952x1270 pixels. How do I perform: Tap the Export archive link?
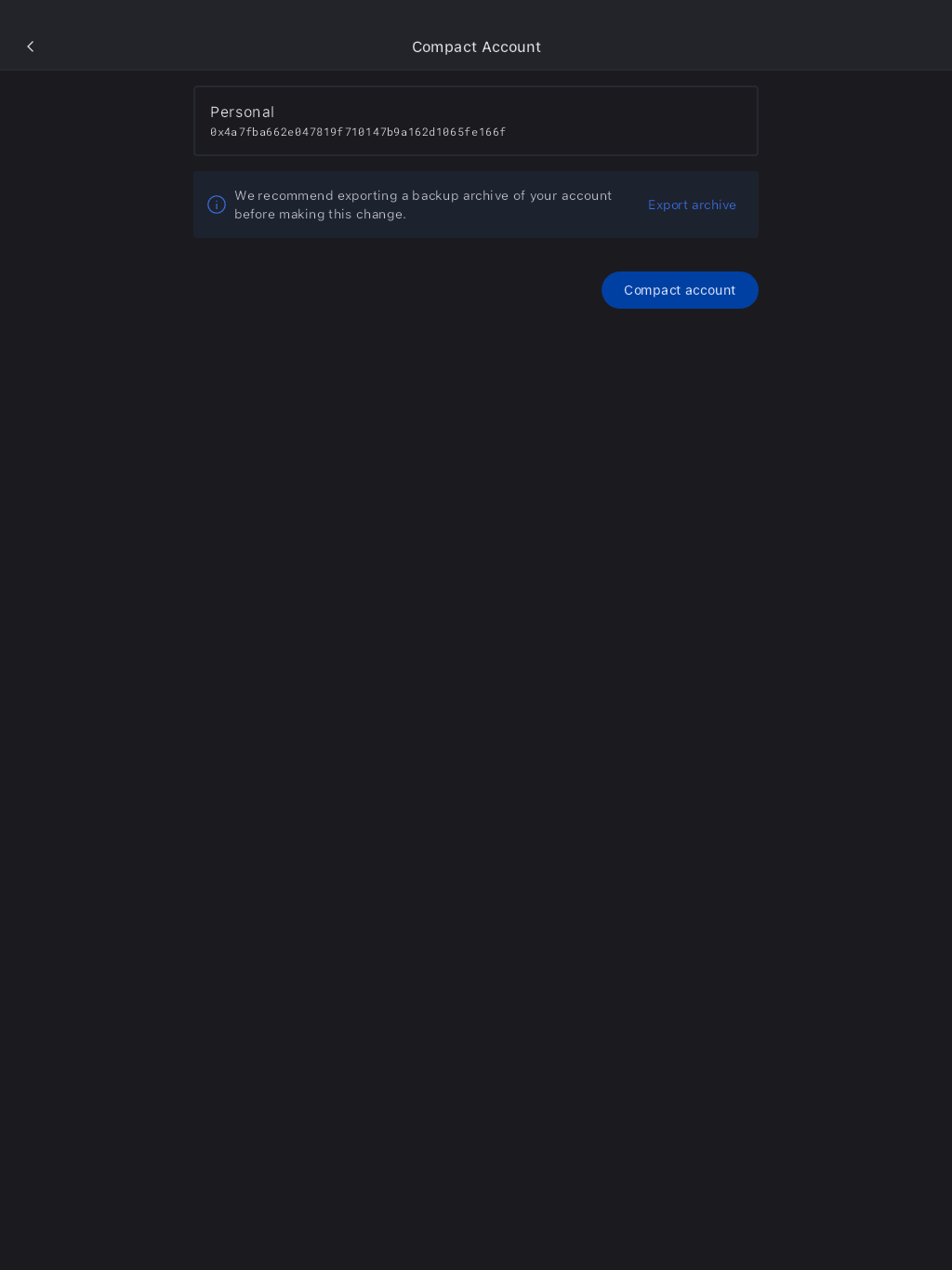click(x=692, y=205)
